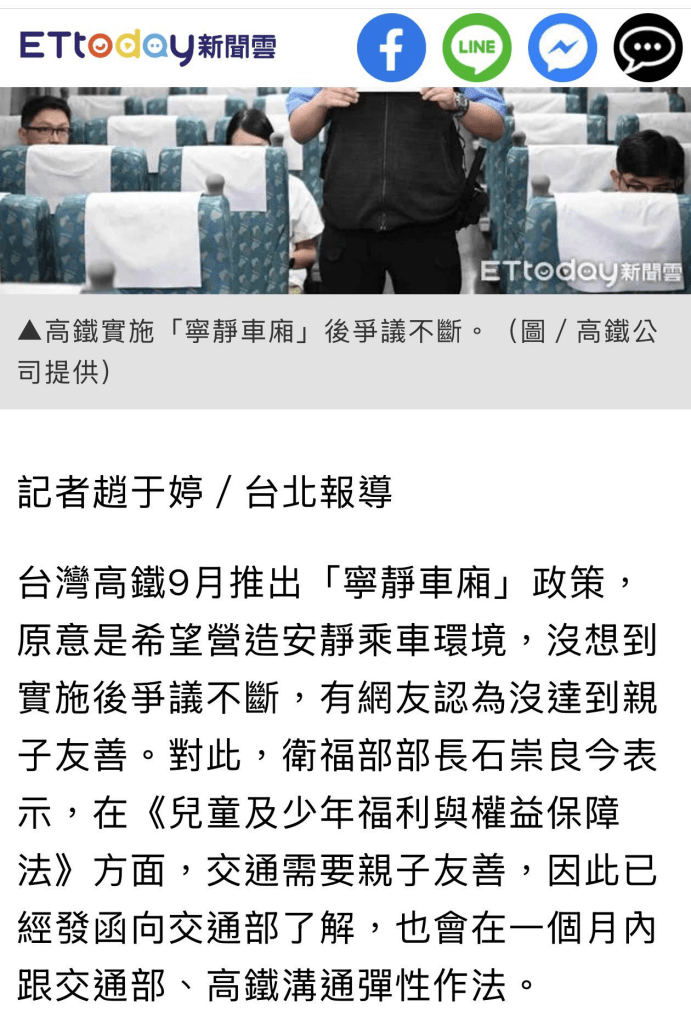Screen dimensions: 691x1023
Task: Share this article on Facebook
Action: pos(391,47)
